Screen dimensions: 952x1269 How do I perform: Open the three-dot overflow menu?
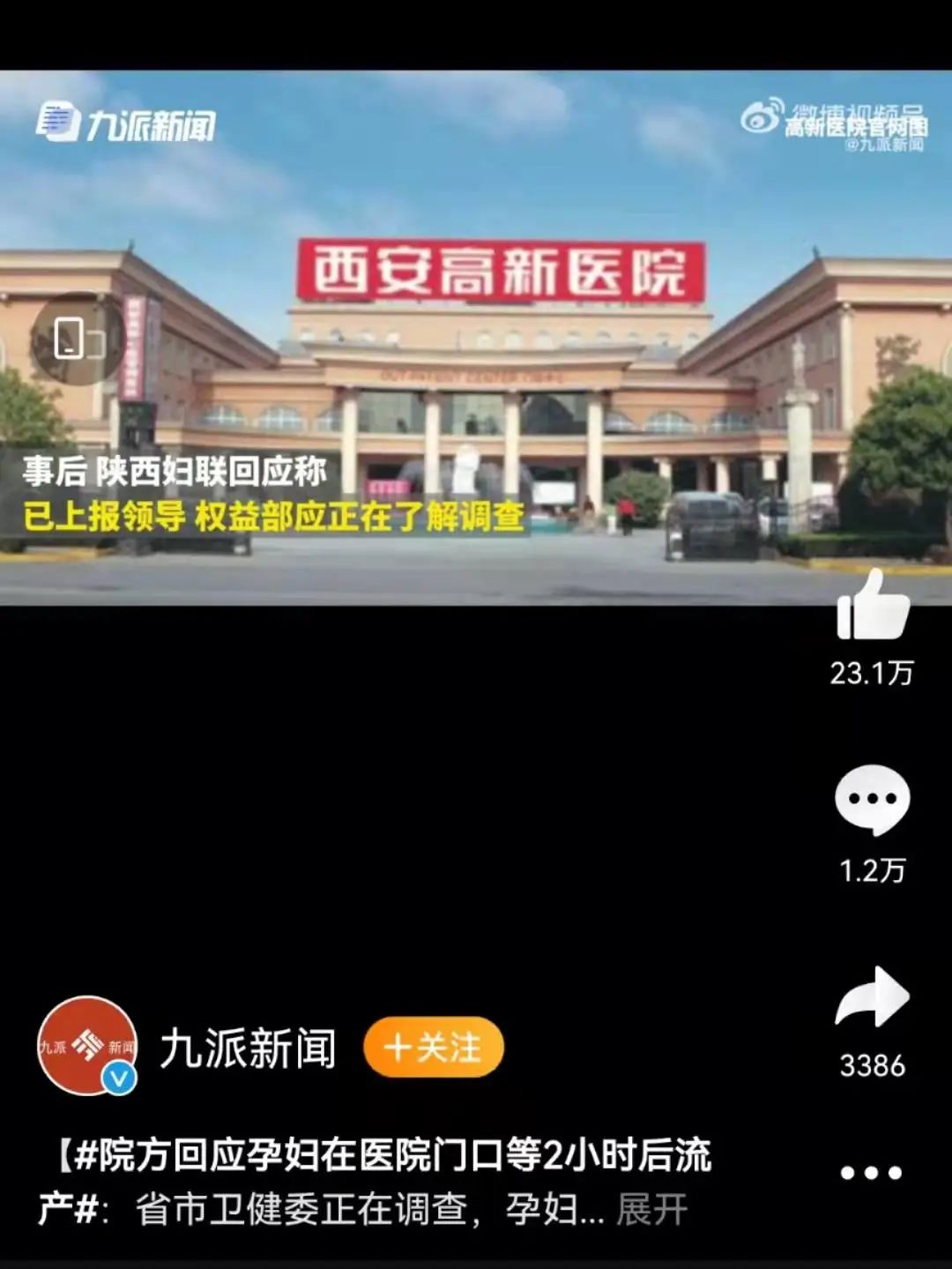point(871,1173)
